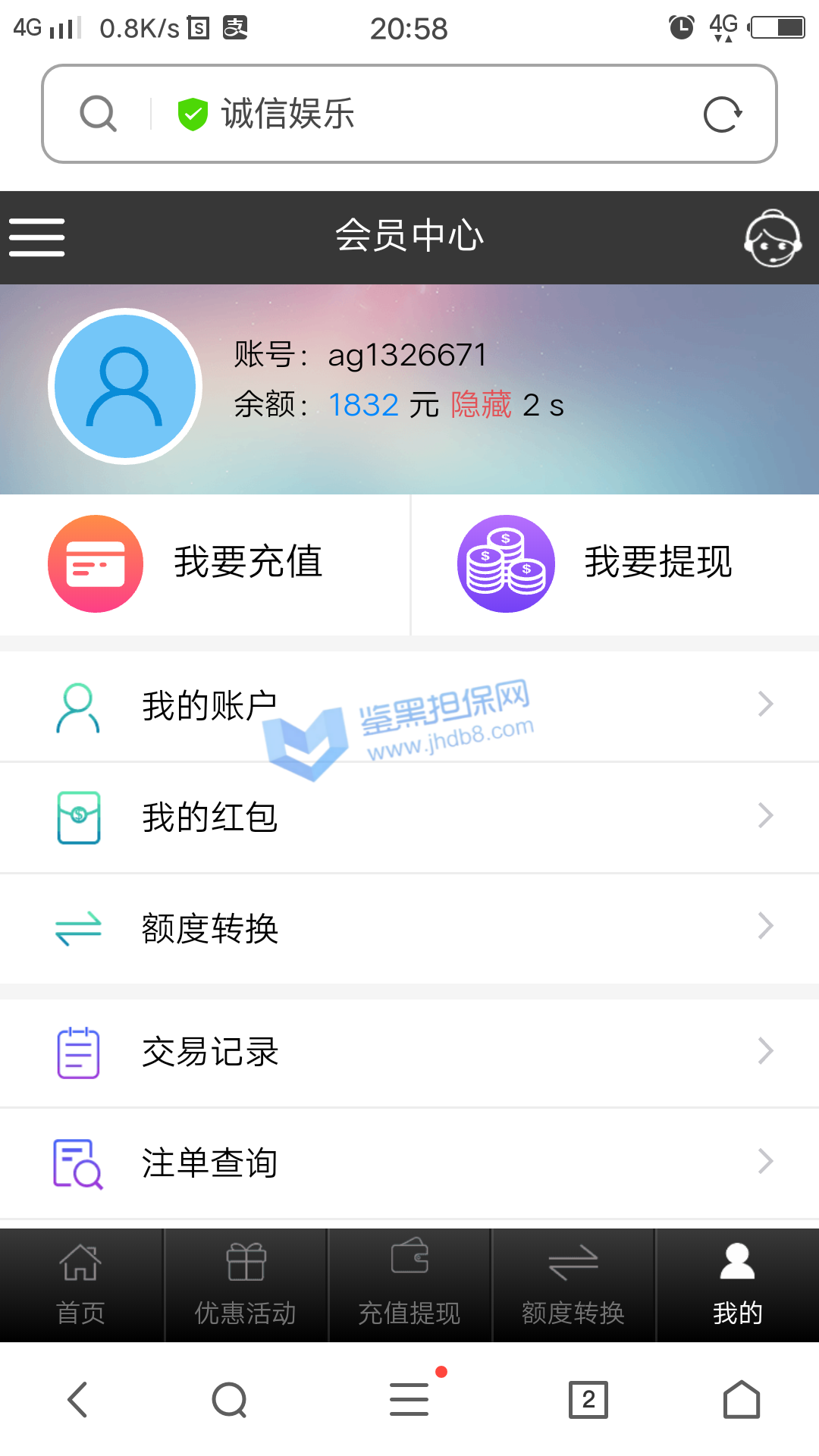Viewport: 819px width, 1456px height.
Task: Go to the browser home page
Action: (x=741, y=1399)
